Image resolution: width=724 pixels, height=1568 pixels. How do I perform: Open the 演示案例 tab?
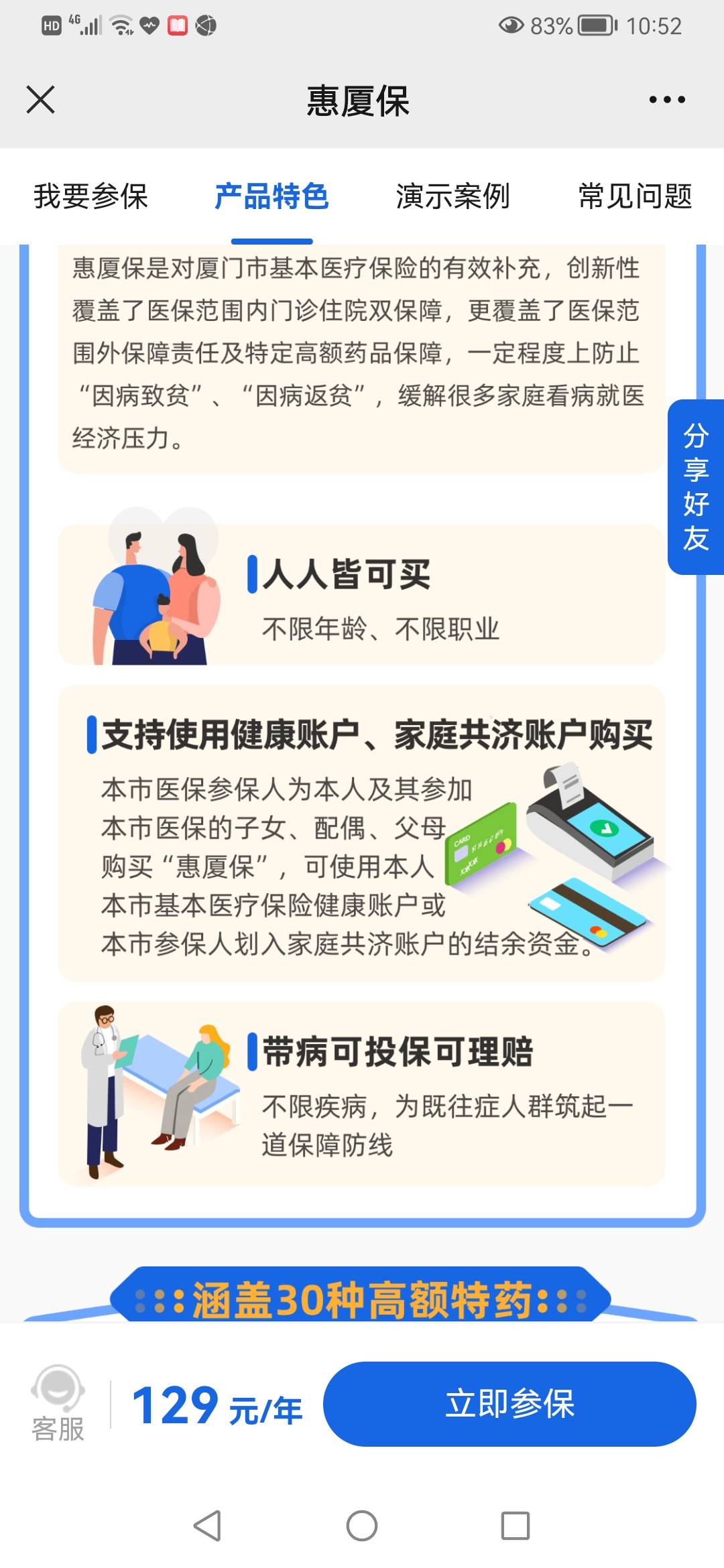(x=455, y=196)
